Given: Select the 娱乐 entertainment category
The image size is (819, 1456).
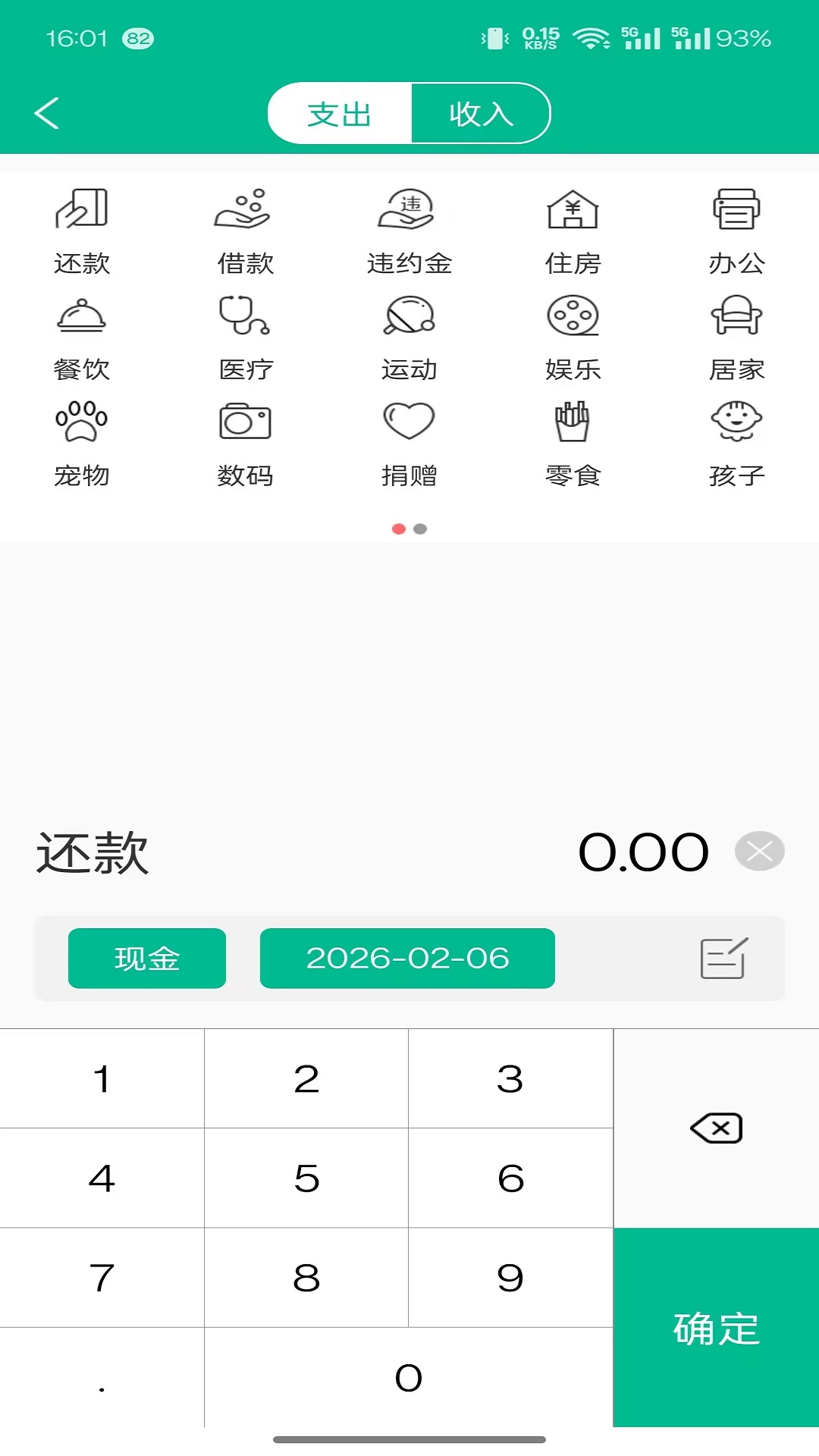Looking at the screenshot, I should (573, 340).
